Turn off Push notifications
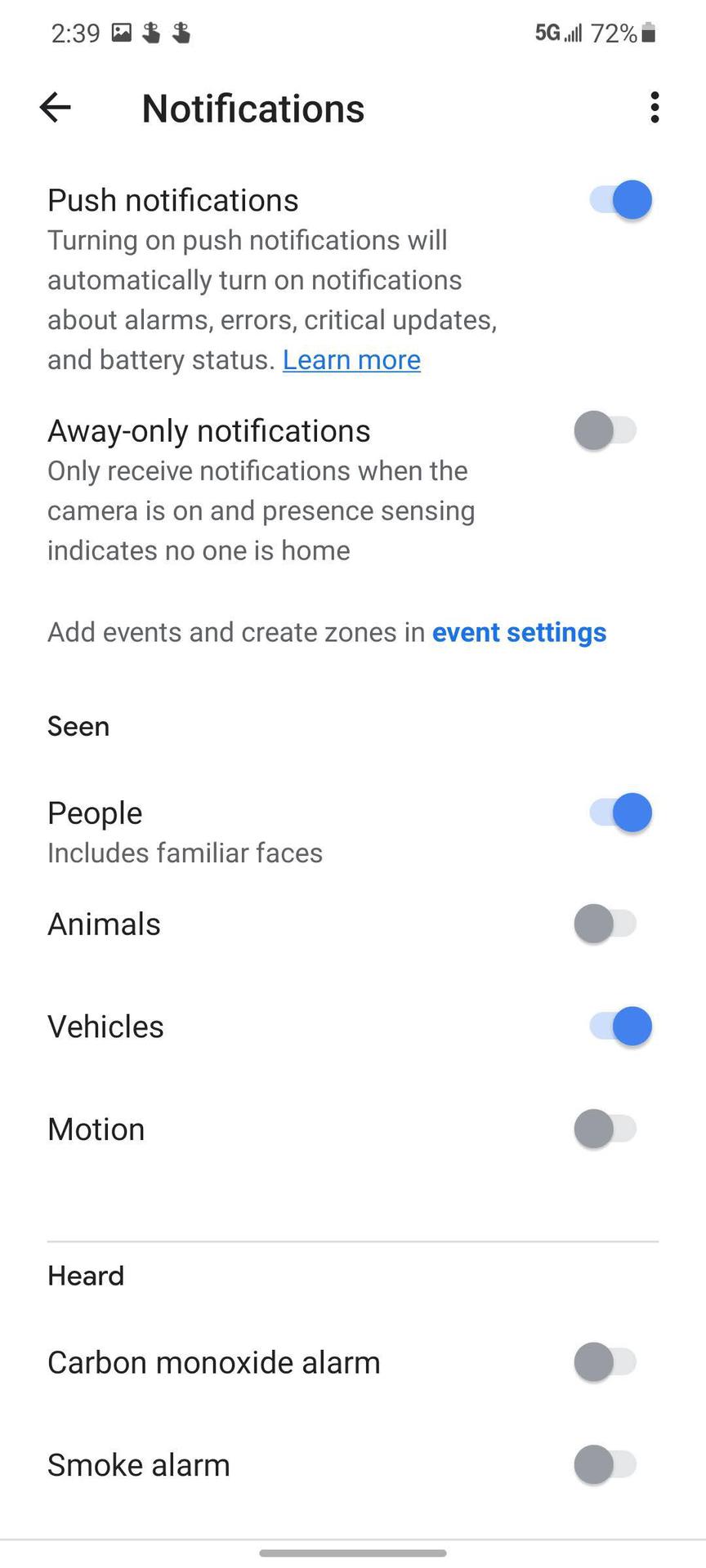This screenshot has height=1568, width=706. tap(620, 200)
